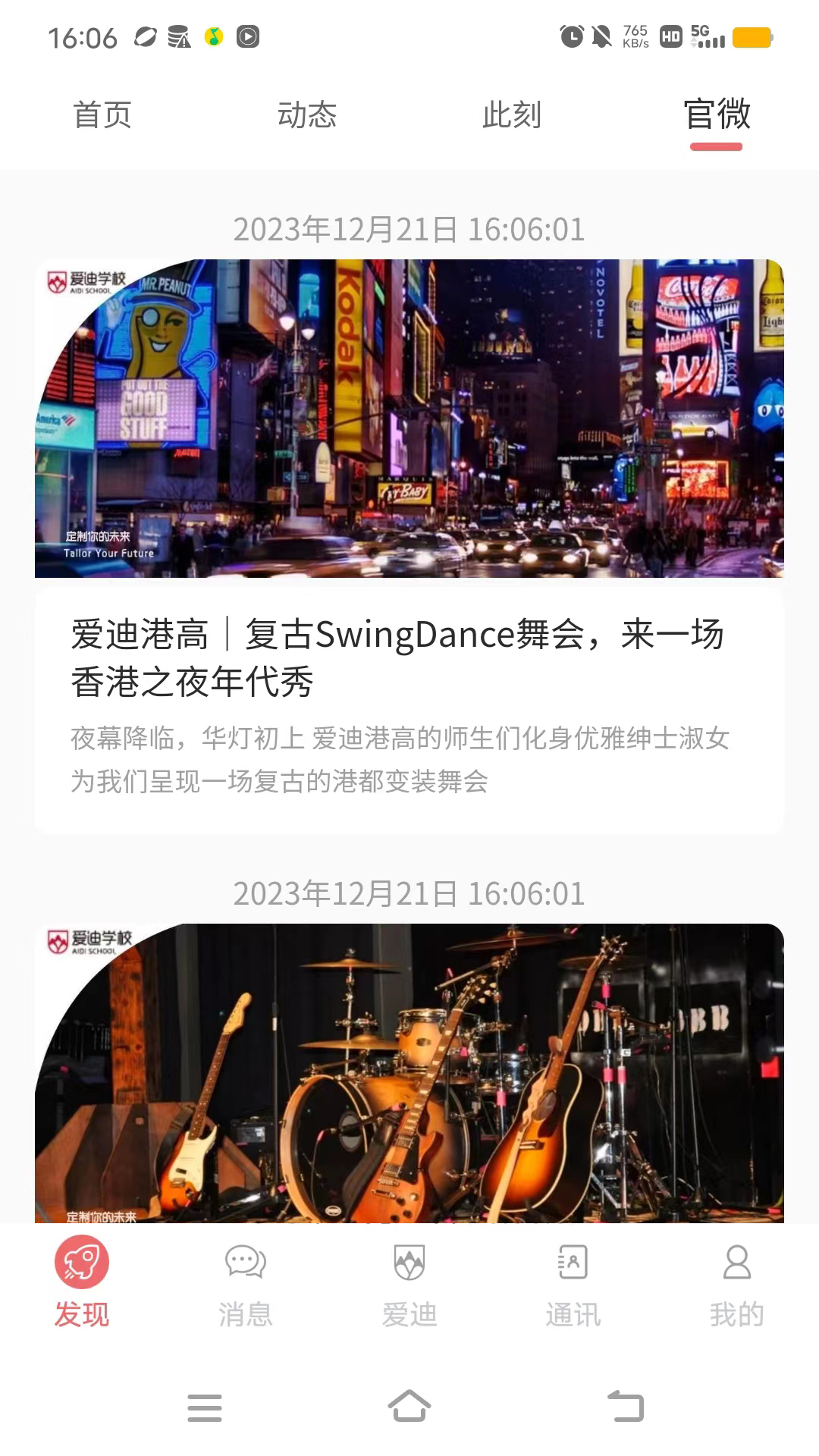The image size is (819, 1456).
Task: Select the 官微 top tab
Action: pos(717,115)
